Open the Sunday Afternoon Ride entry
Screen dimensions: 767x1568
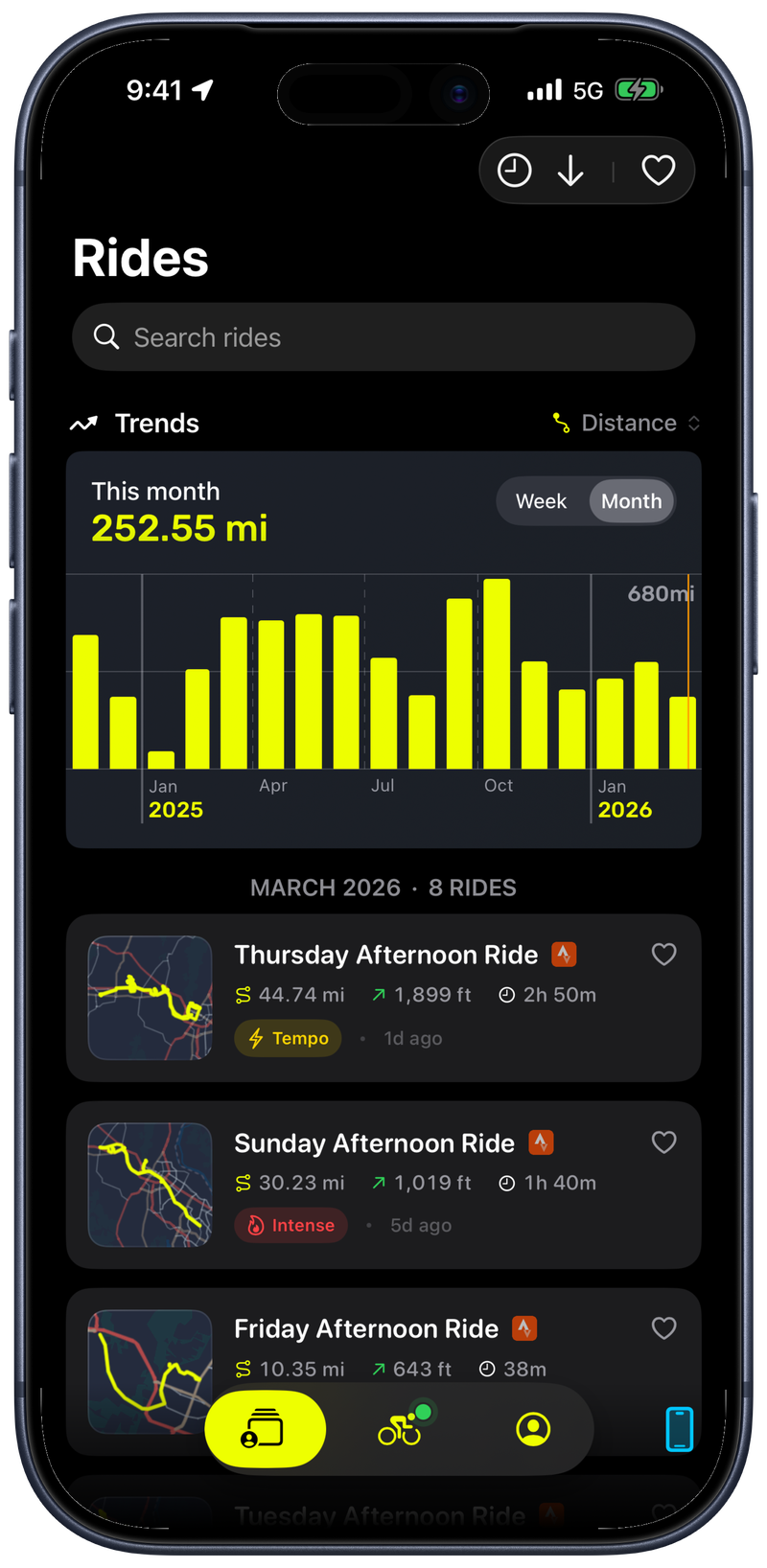383,1183
